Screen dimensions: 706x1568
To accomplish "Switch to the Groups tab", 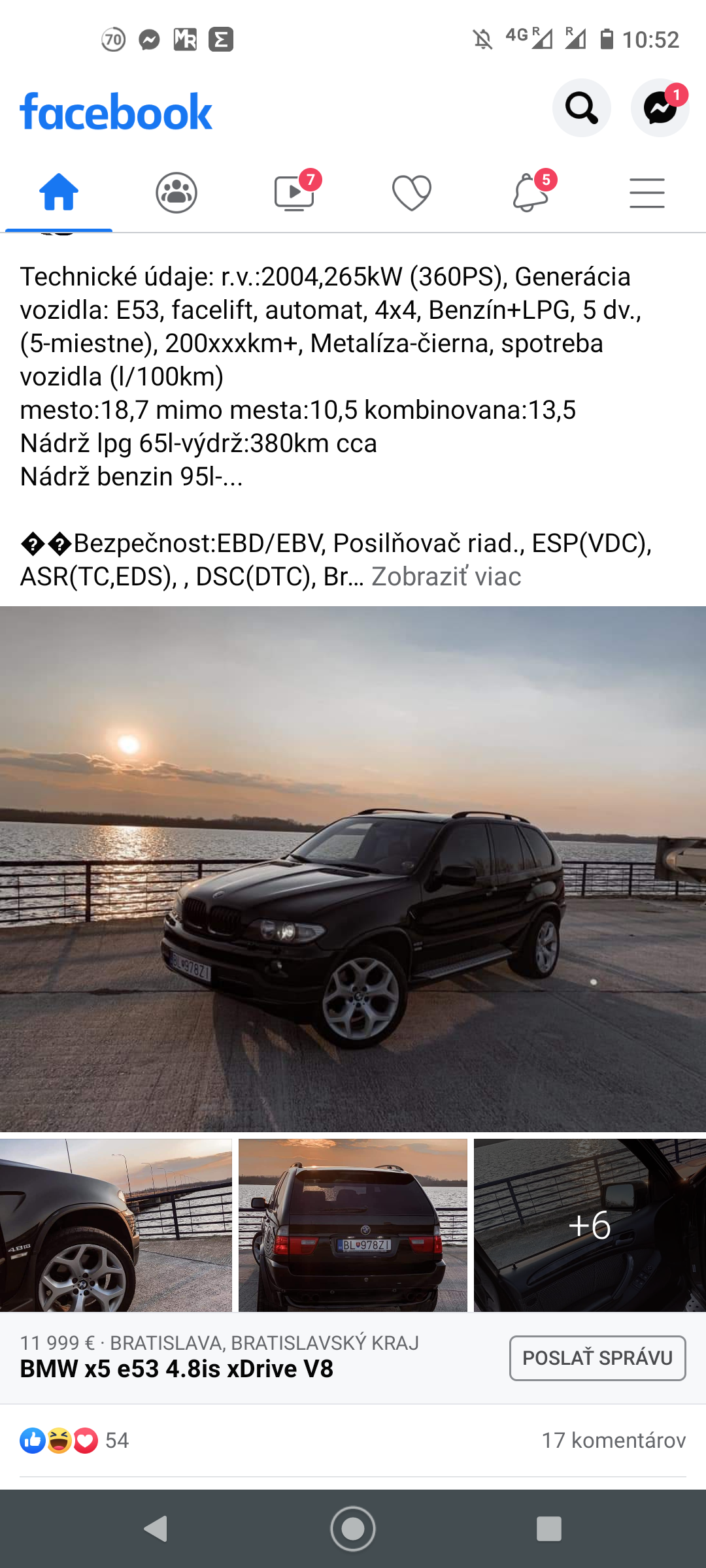I will click(x=176, y=193).
